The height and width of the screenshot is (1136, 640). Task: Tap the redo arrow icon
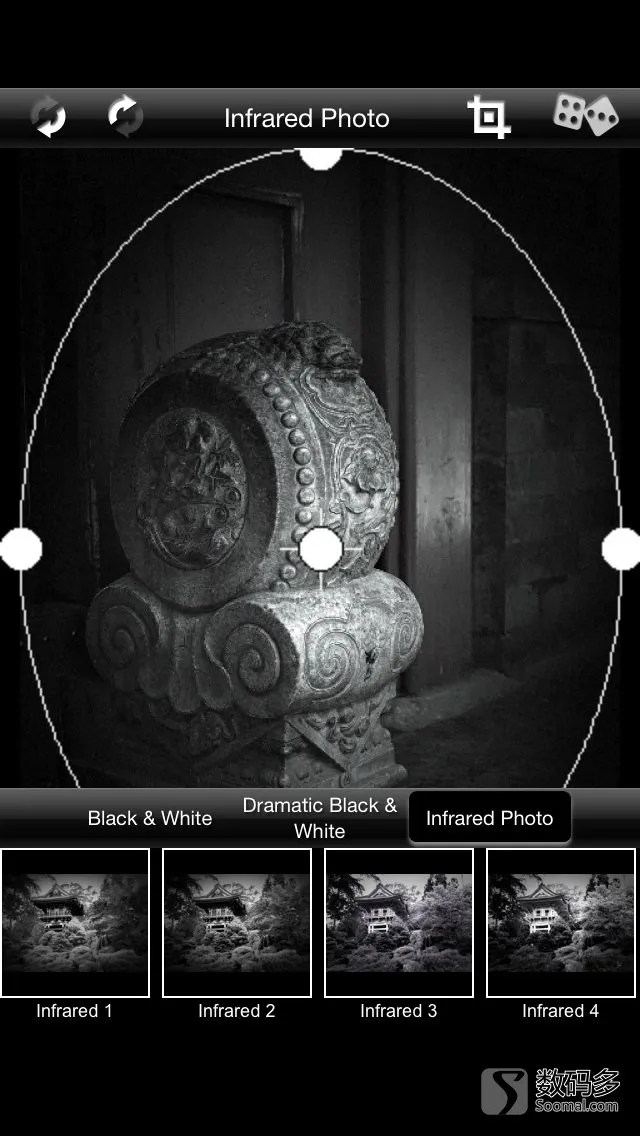coord(125,117)
